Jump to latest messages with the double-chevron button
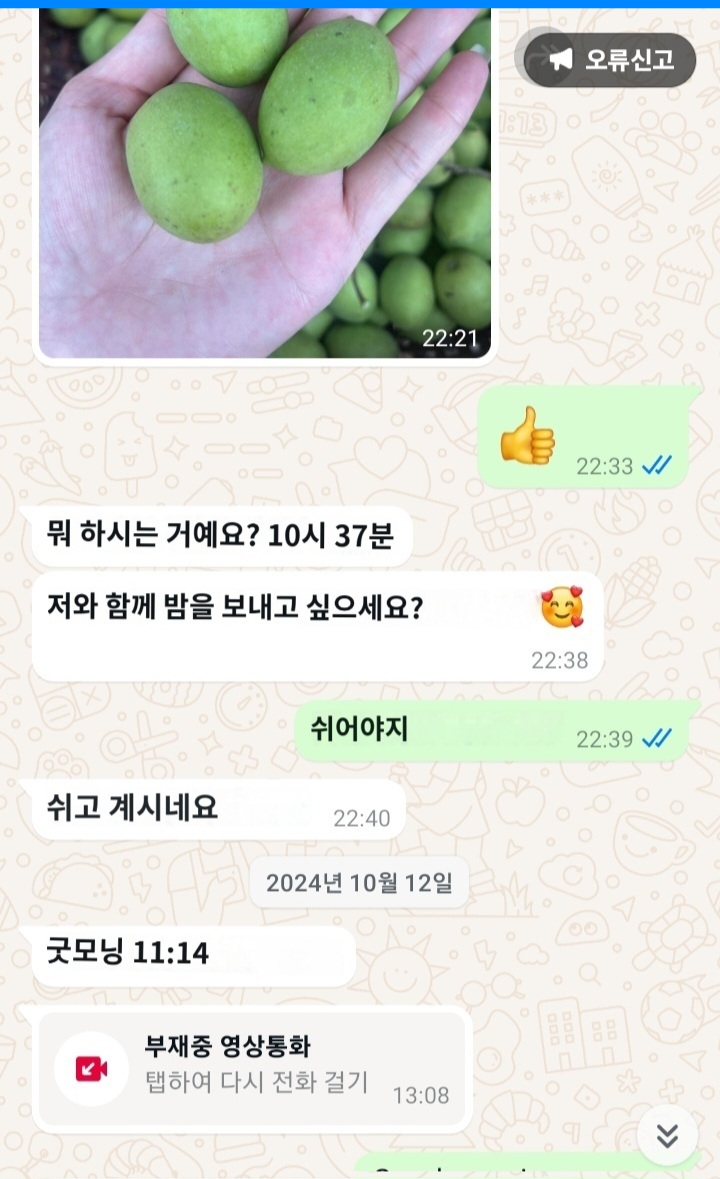 click(667, 1135)
